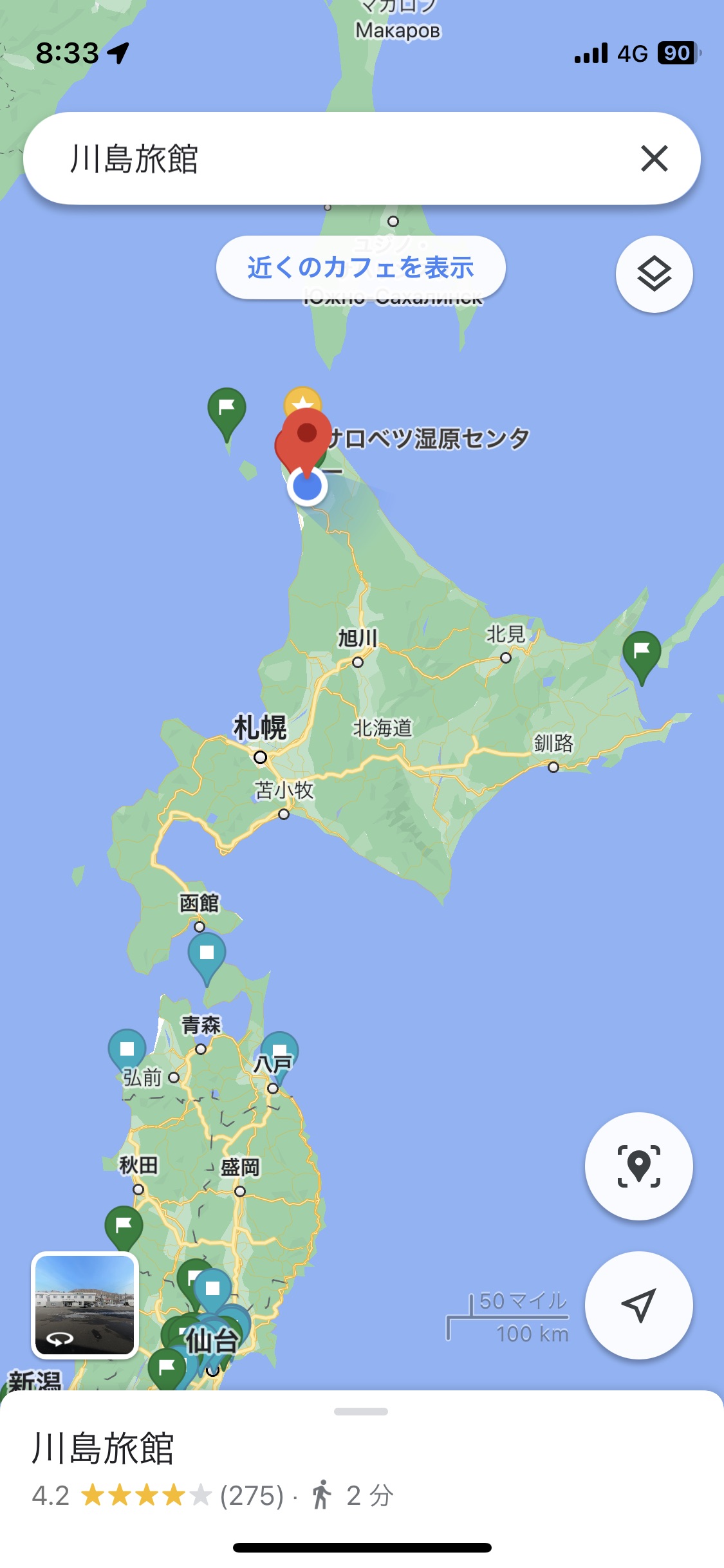This screenshot has width=724, height=1568.
Task: Clear the 川島旅館 search with the X
Action: [x=654, y=158]
